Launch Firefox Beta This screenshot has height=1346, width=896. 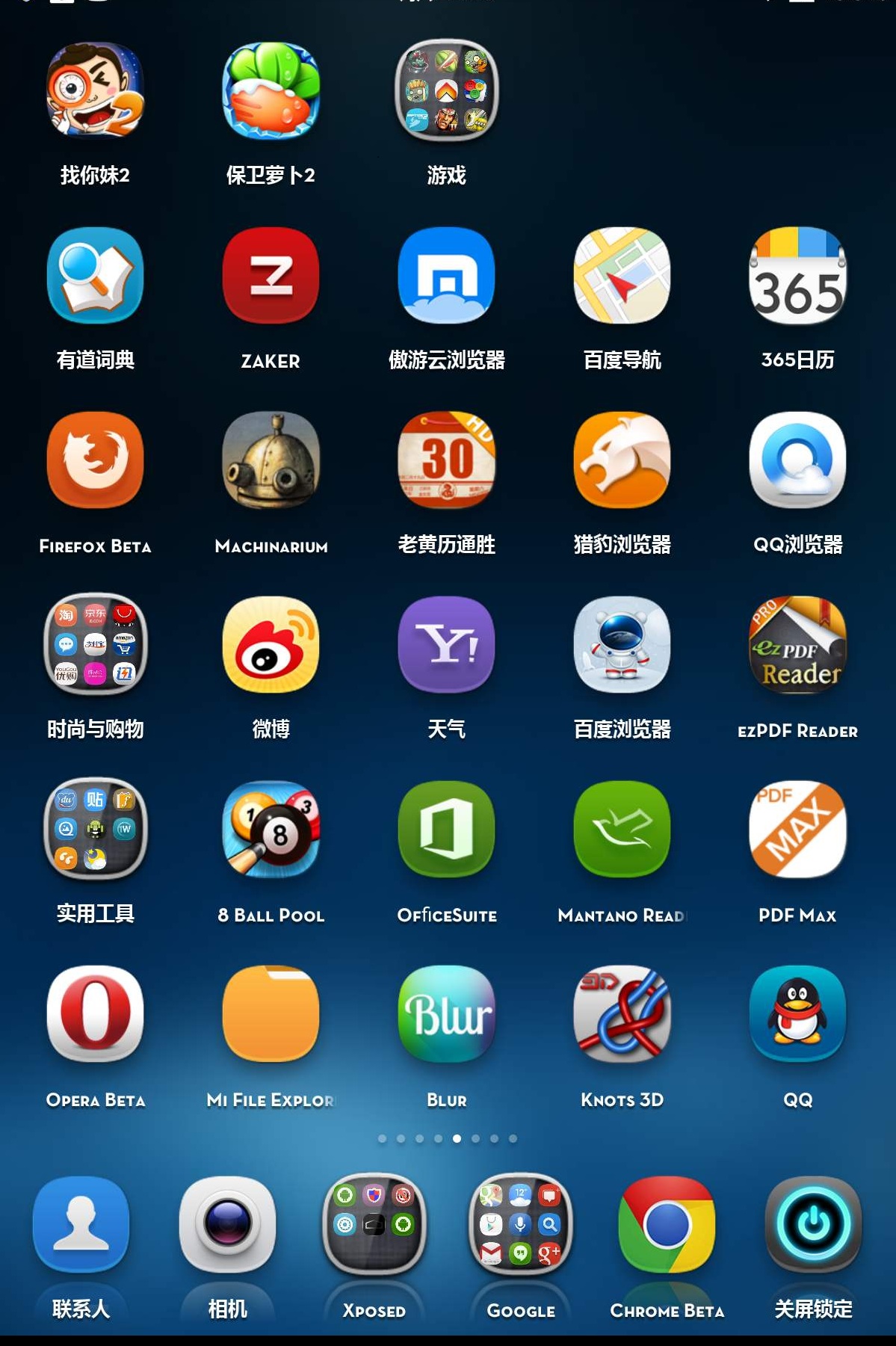[95, 460]
